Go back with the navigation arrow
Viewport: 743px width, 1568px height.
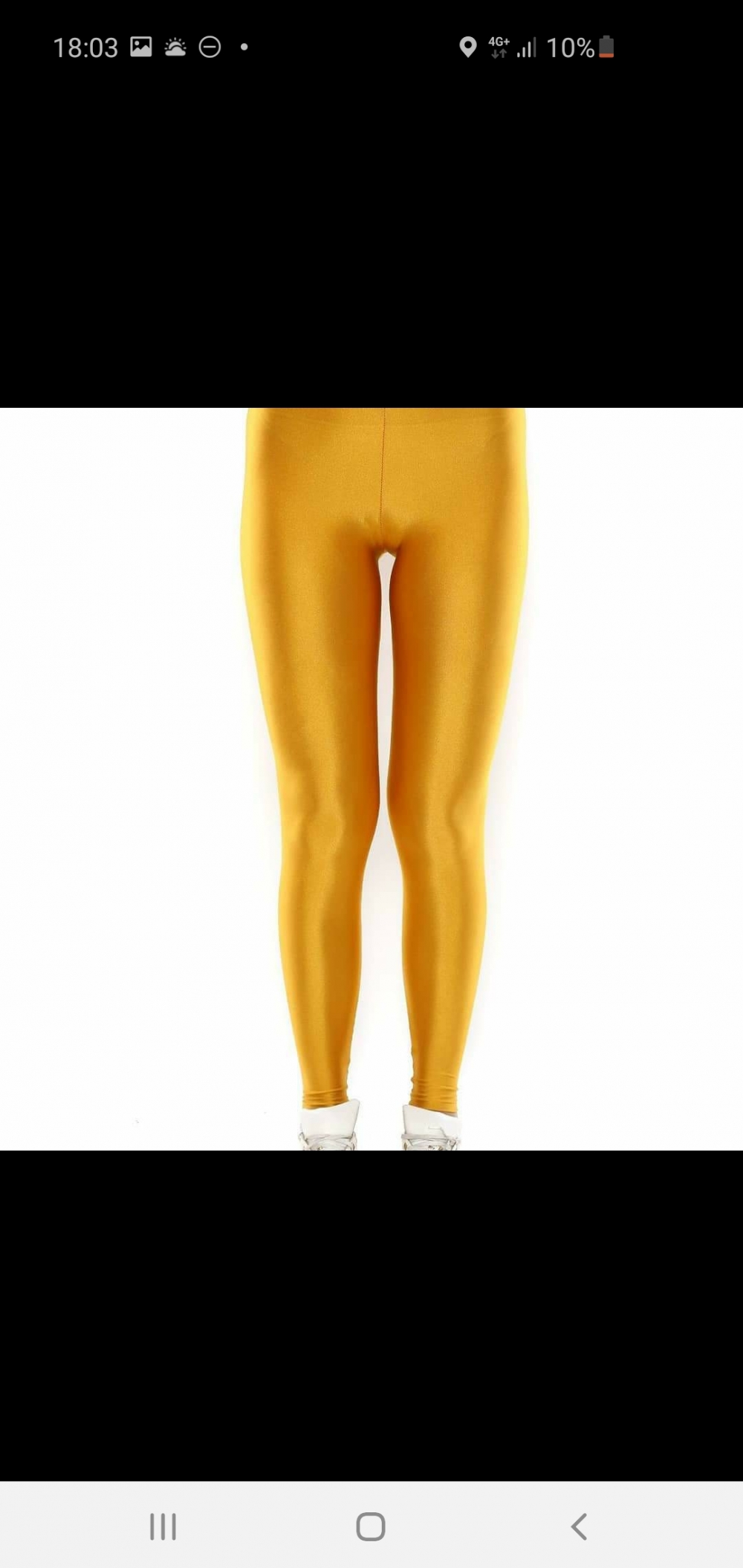tap(579, 1527)
